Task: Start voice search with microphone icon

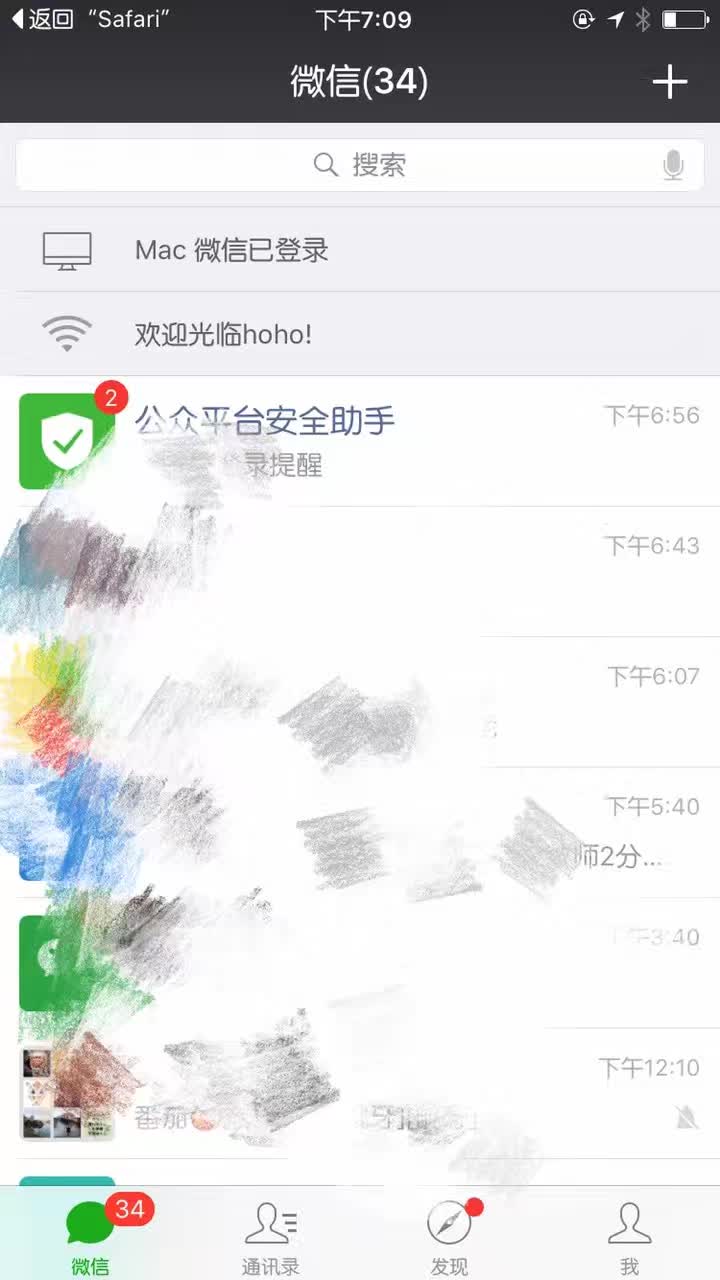Action: (674, 165)
